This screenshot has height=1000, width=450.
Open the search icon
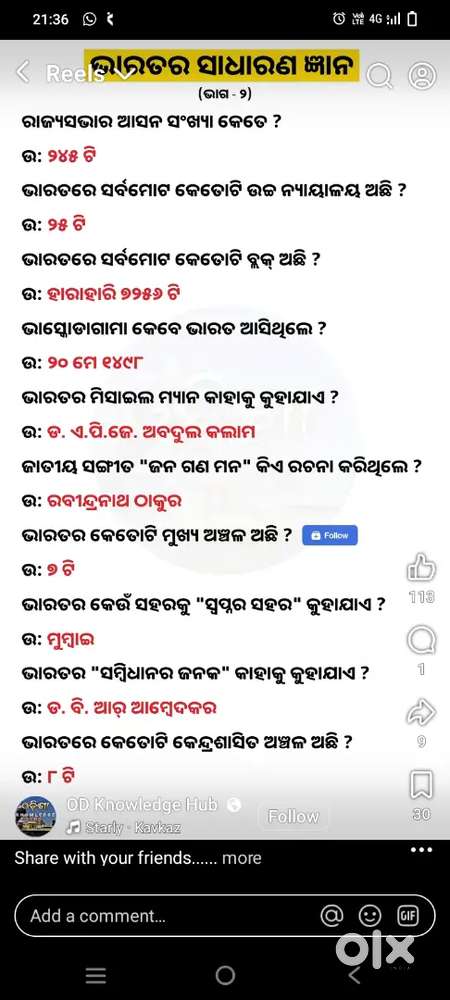(380, 77)
